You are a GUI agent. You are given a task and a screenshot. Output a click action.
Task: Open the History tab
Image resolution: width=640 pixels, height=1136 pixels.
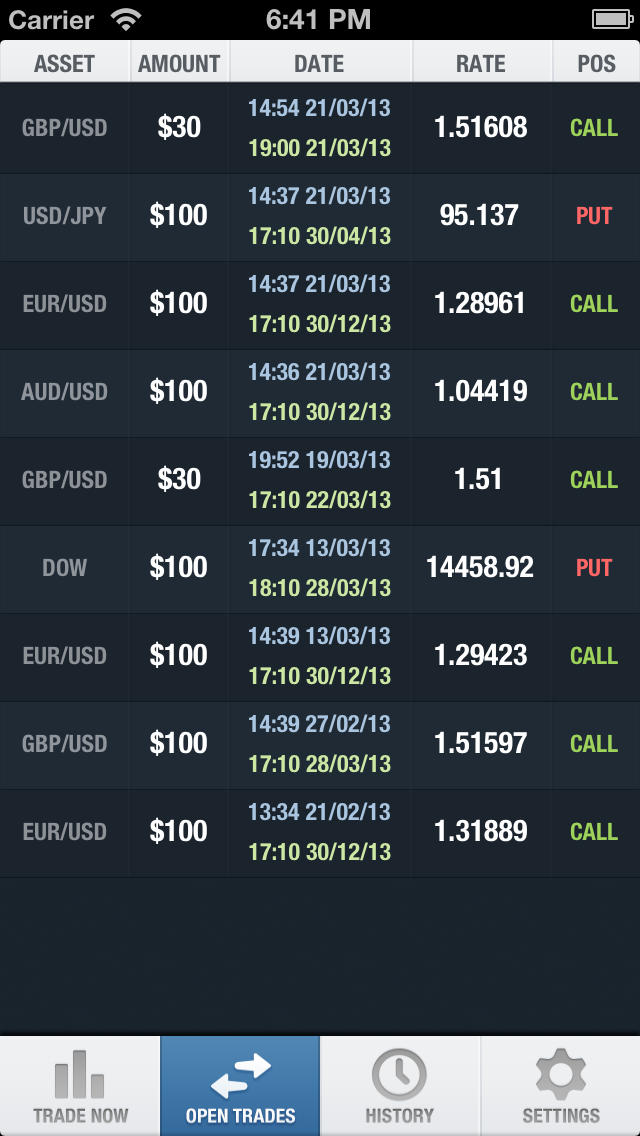click(x=399, y=1085)
